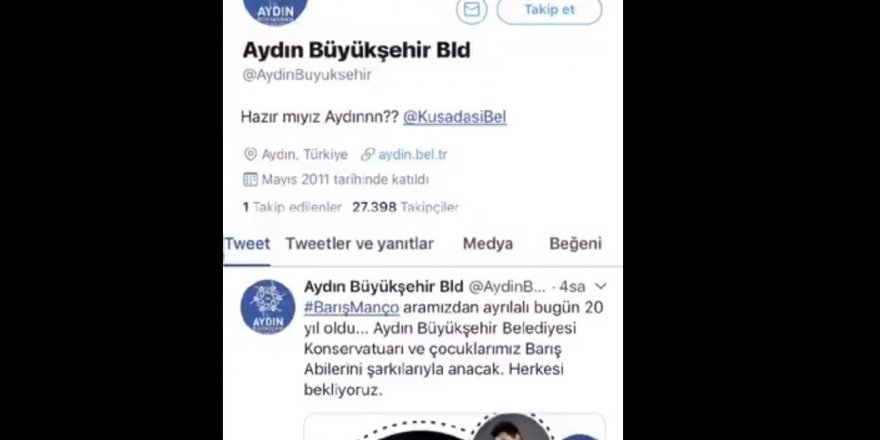Expand the tweet's dropdown arrow menu
The width and height of the screenshot is (880, 440).
pos(600,286)
